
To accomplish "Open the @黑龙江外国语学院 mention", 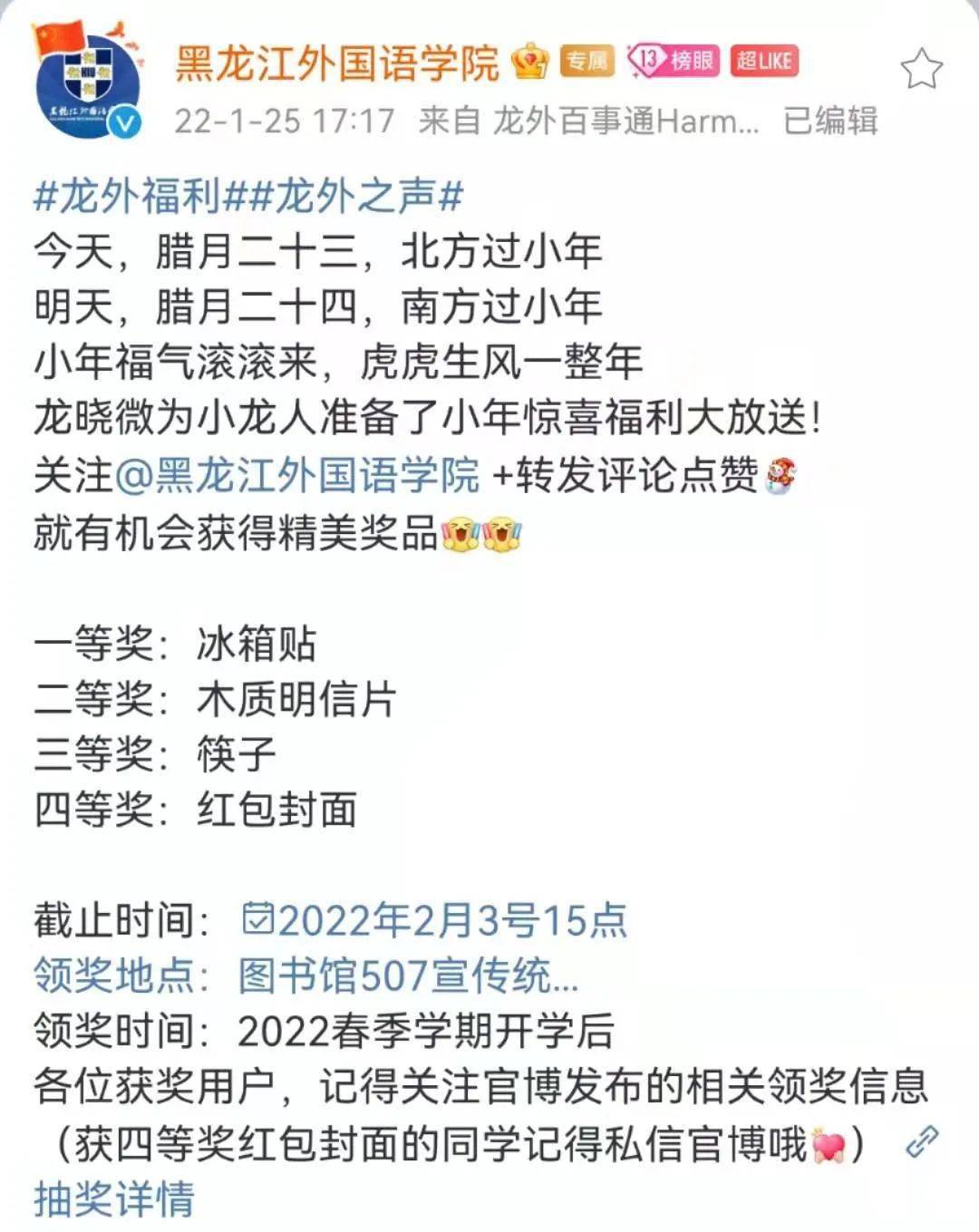I will 297,474.
